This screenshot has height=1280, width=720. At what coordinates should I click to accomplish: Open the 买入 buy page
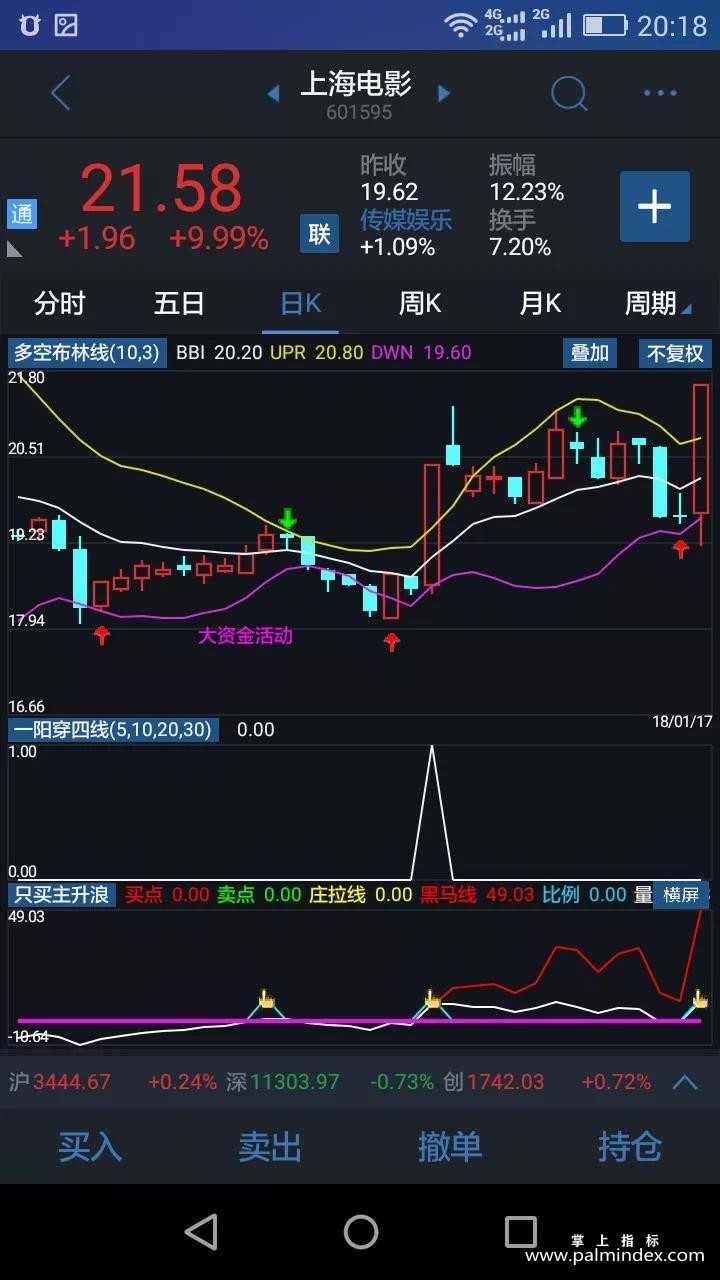click(90, 1146)
